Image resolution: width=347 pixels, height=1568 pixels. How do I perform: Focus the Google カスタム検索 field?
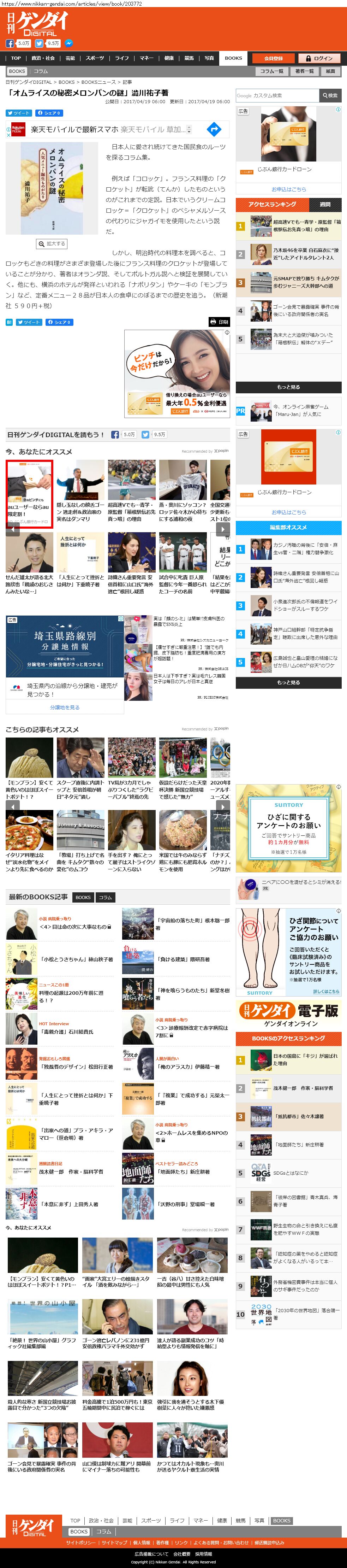[277, 95]
